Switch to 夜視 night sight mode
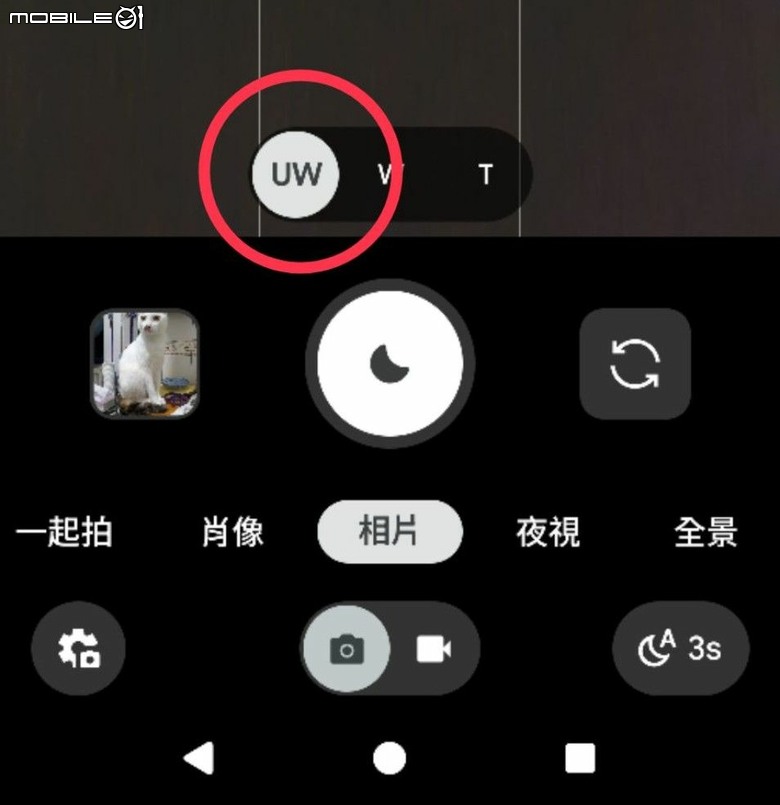Screen dimensions: 780x805 click(548, 532)
